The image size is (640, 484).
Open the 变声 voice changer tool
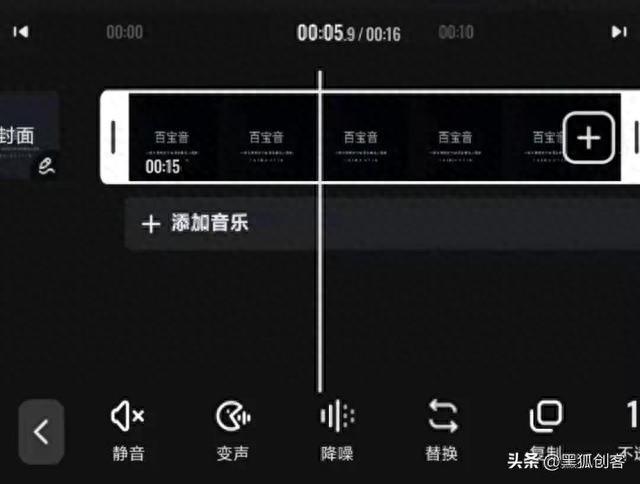(233, 431)
